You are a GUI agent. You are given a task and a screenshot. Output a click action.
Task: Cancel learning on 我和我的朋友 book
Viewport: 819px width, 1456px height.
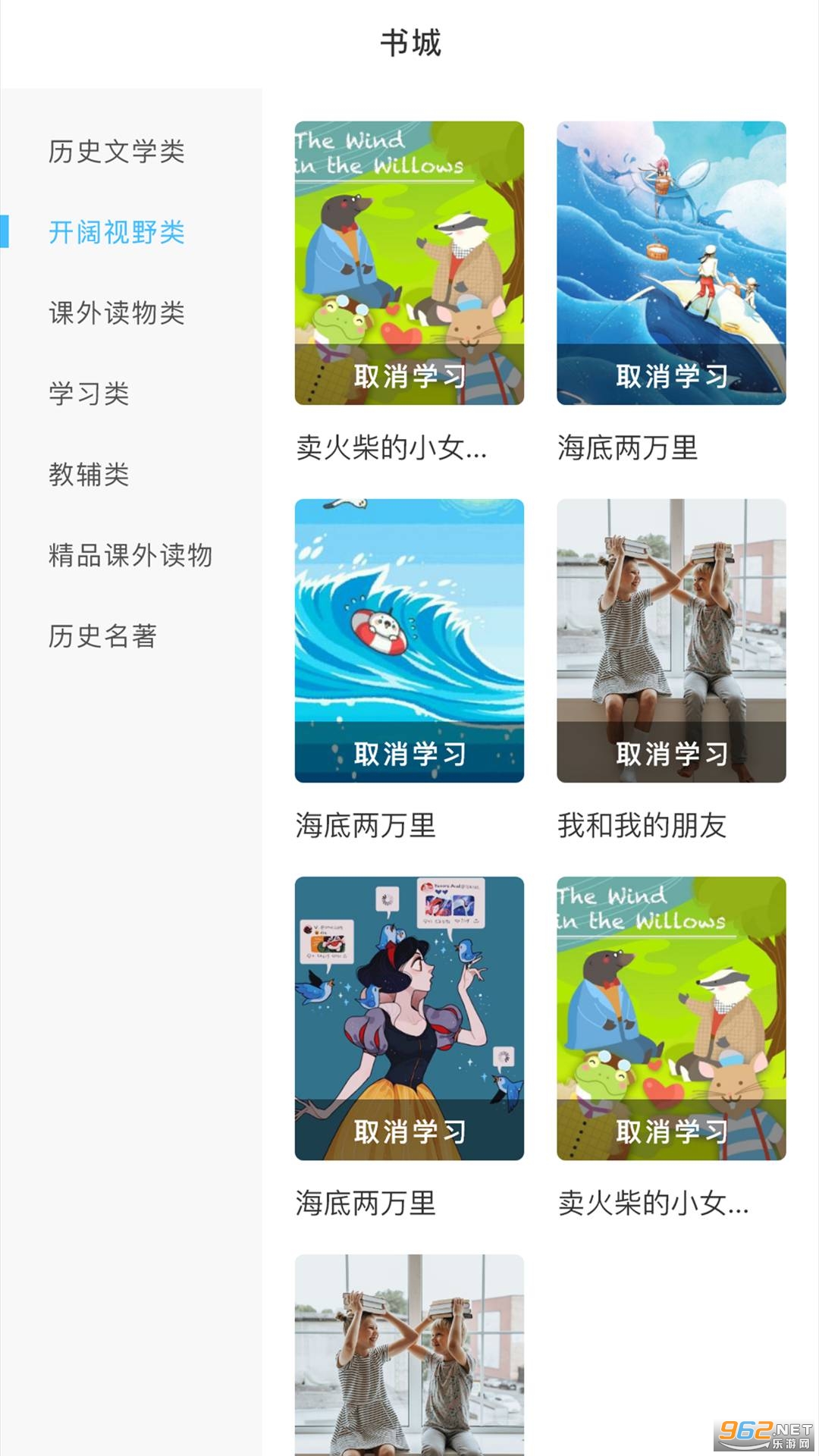point(671,754)
